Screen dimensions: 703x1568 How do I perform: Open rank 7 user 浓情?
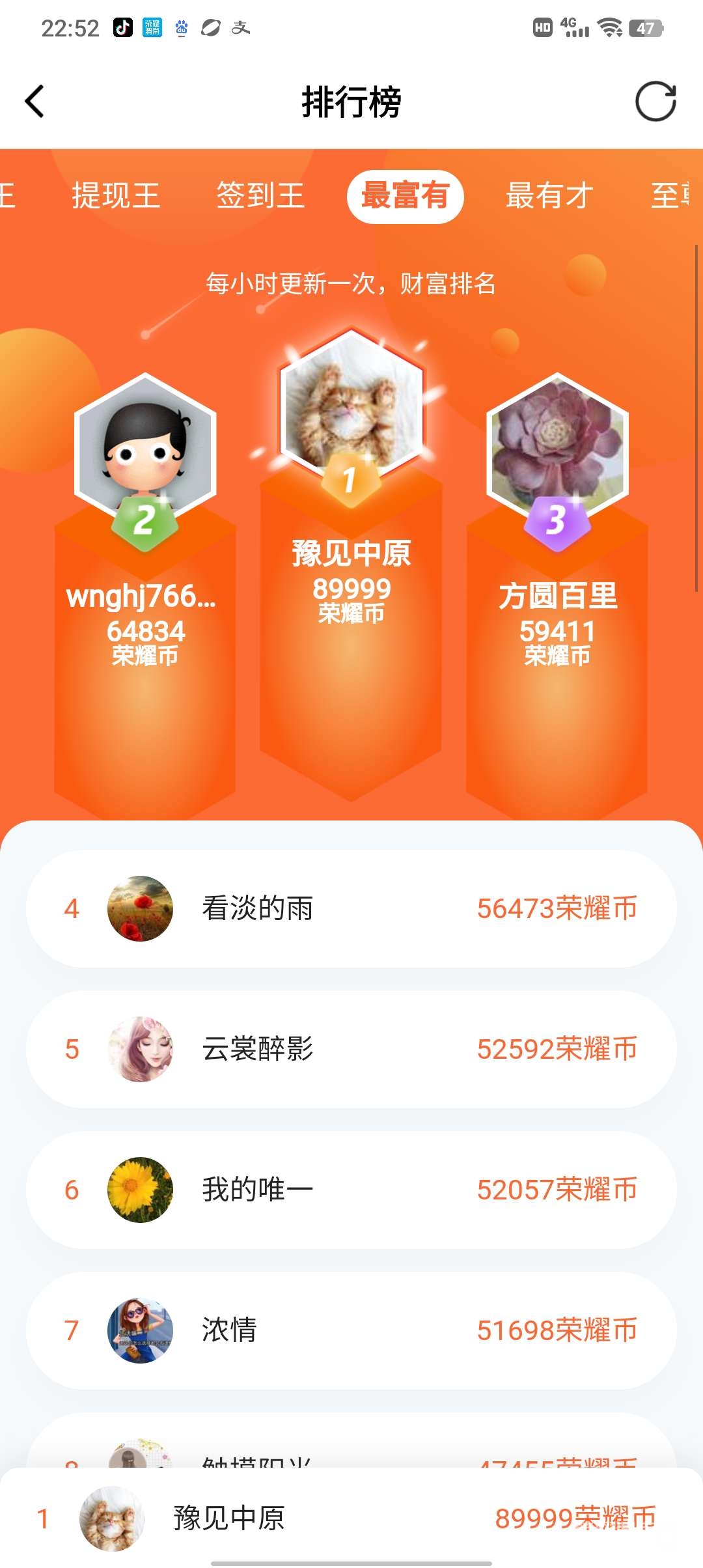tap(351, 1330)
